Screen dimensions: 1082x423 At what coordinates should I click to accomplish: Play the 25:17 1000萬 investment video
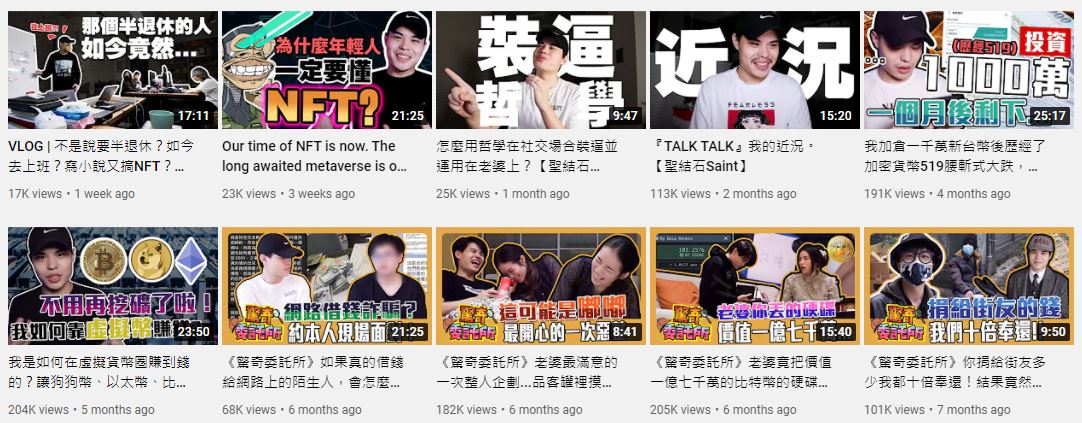click(968, 69)
